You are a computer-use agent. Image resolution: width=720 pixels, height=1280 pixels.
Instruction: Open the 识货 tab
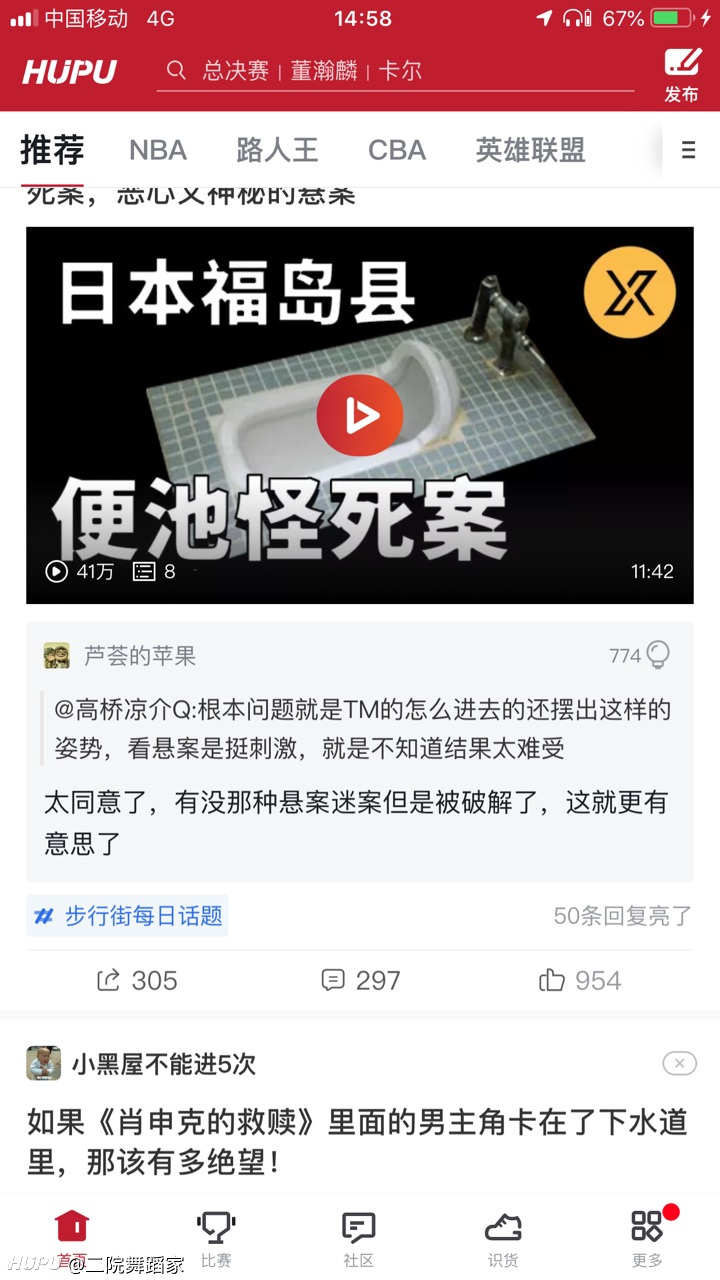(503, 1238)
